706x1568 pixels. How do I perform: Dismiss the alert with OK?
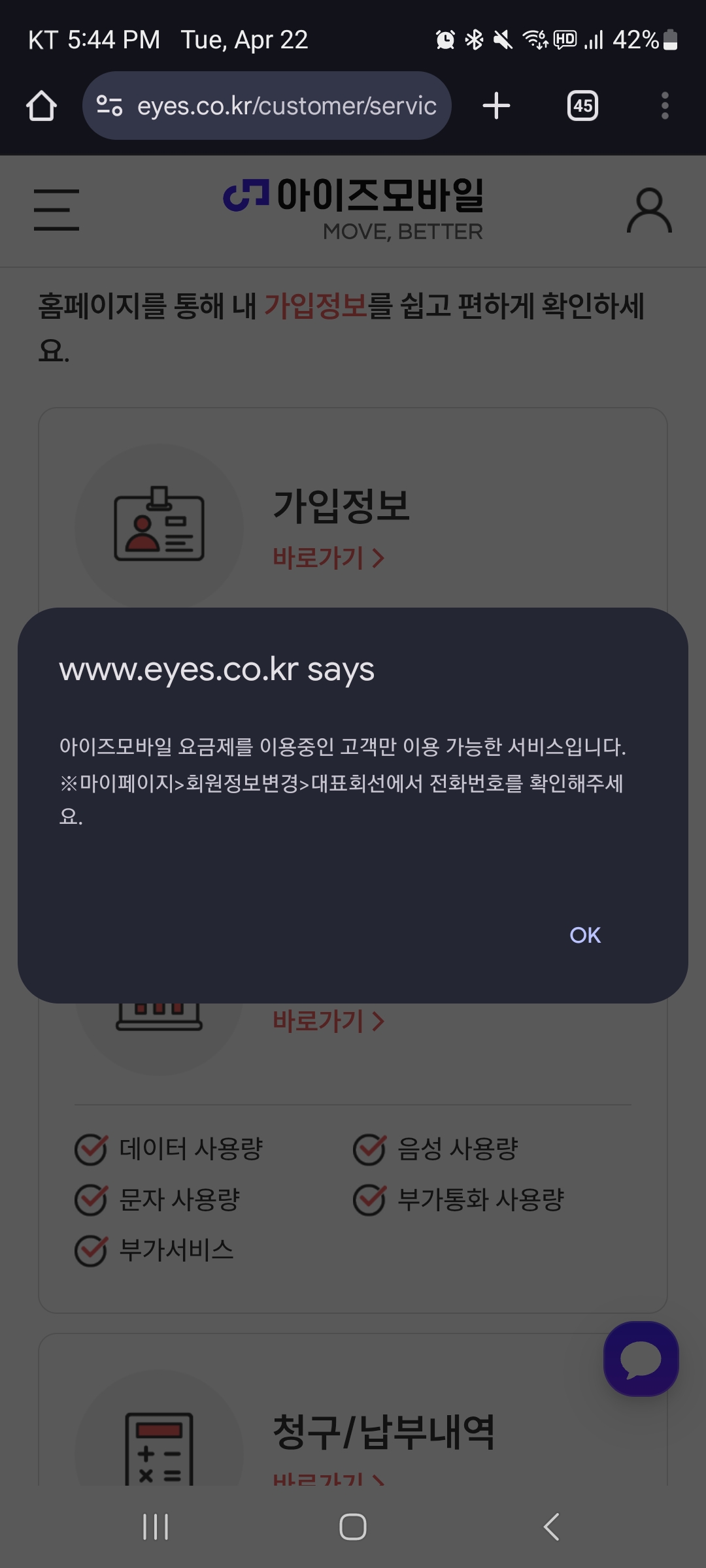pos(584,935)
